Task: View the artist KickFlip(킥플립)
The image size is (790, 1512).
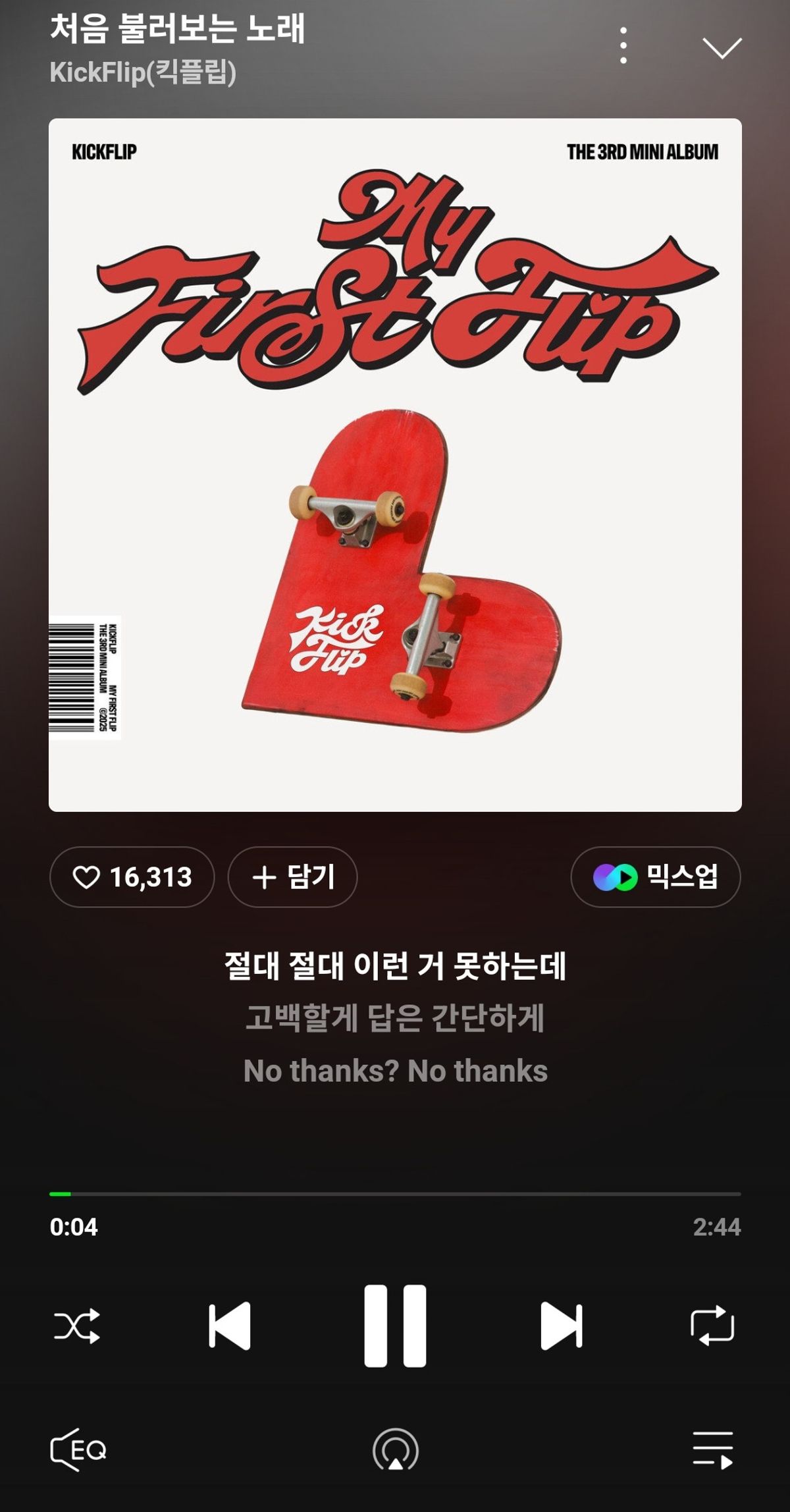Action: (x=143, y=72)
